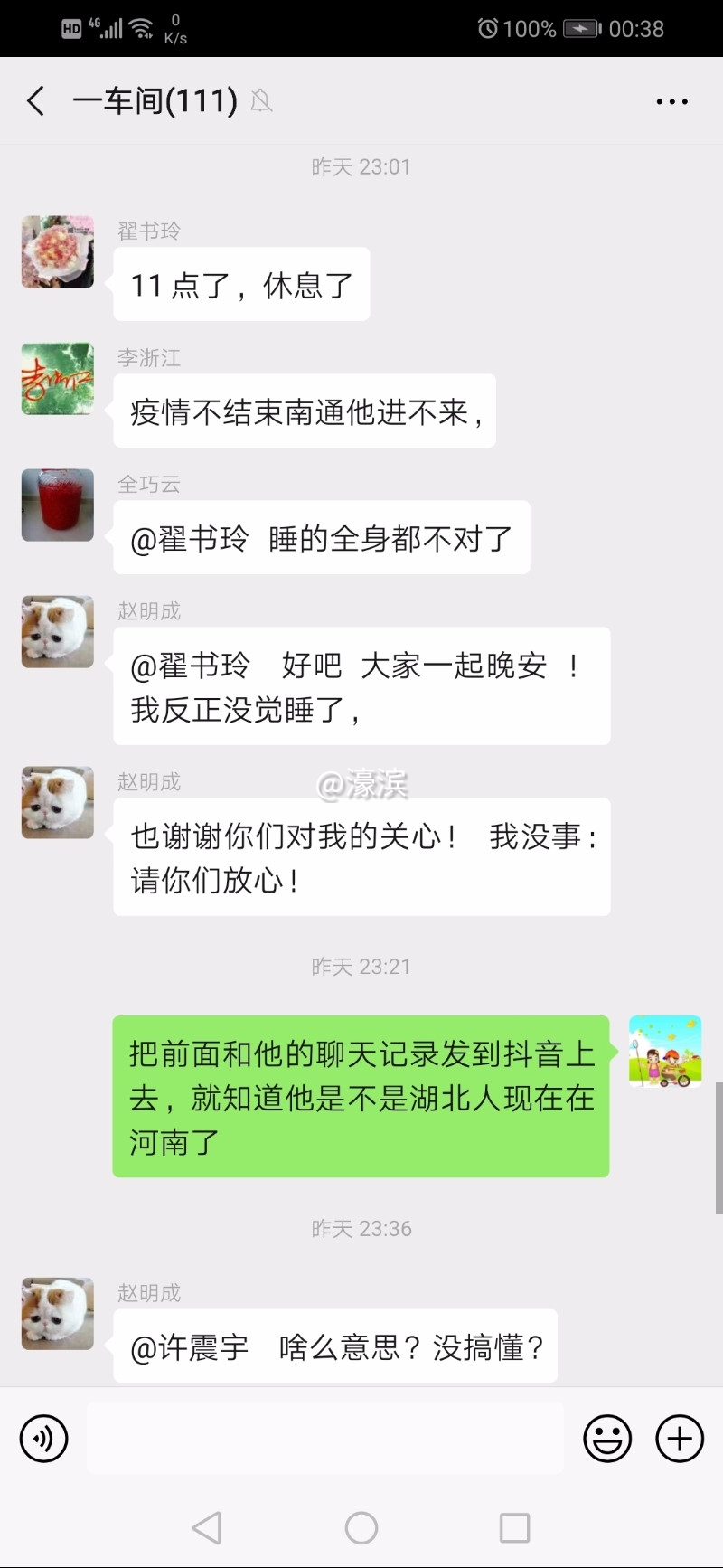Open 全巧云's profile avatar

pos(58,505)
